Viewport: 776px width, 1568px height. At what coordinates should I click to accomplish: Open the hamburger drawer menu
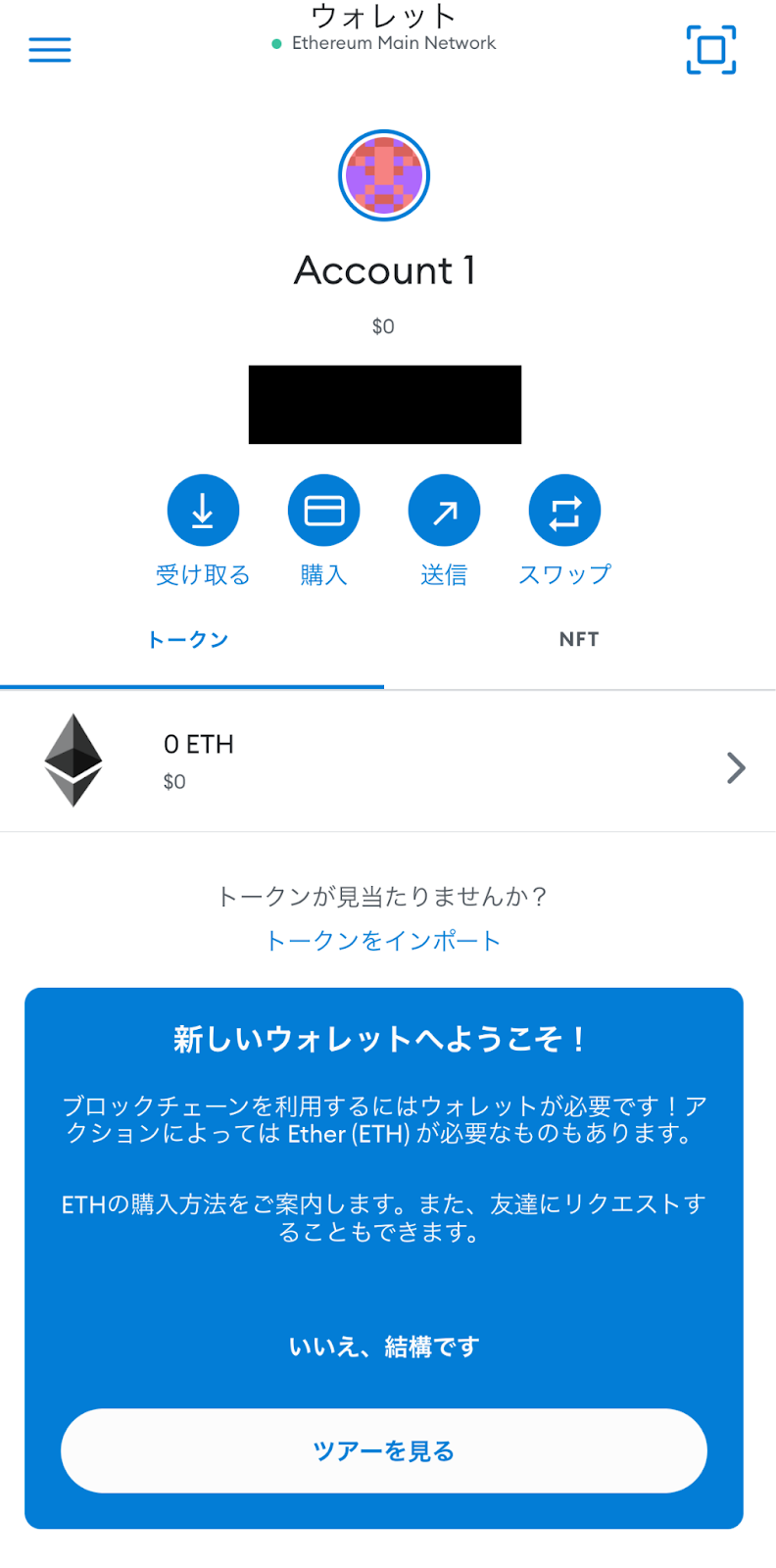(x=50, y=50)
